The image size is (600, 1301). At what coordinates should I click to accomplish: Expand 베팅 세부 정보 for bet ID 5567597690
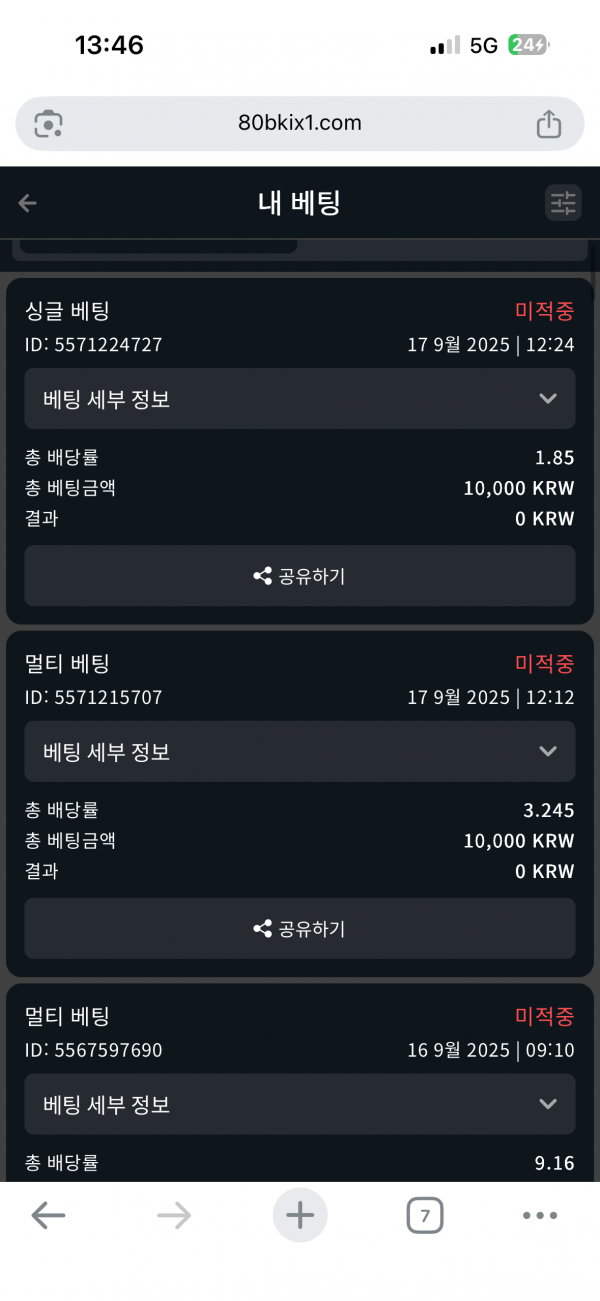point(300,1104)
